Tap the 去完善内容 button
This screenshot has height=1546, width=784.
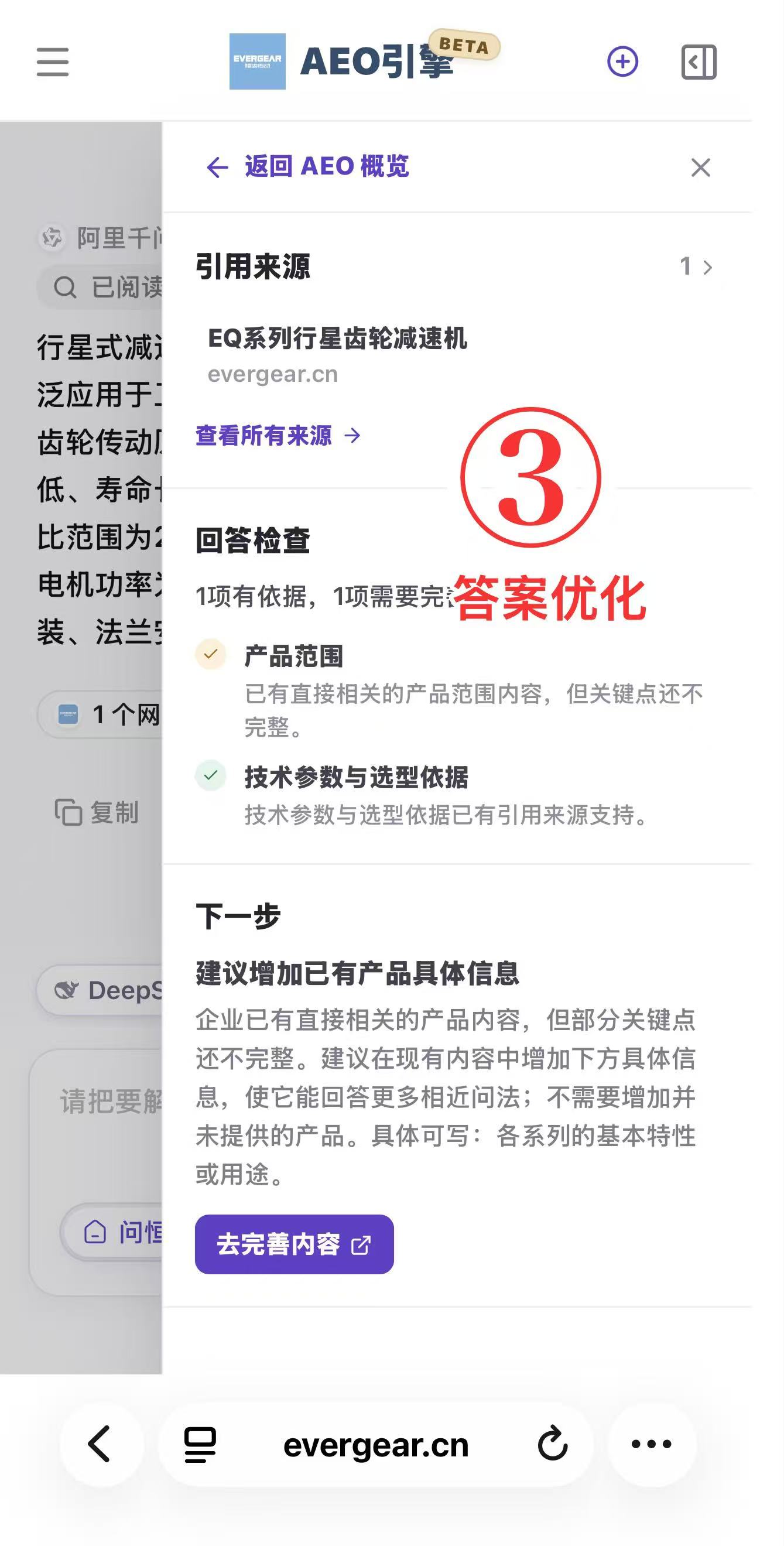294,1244
